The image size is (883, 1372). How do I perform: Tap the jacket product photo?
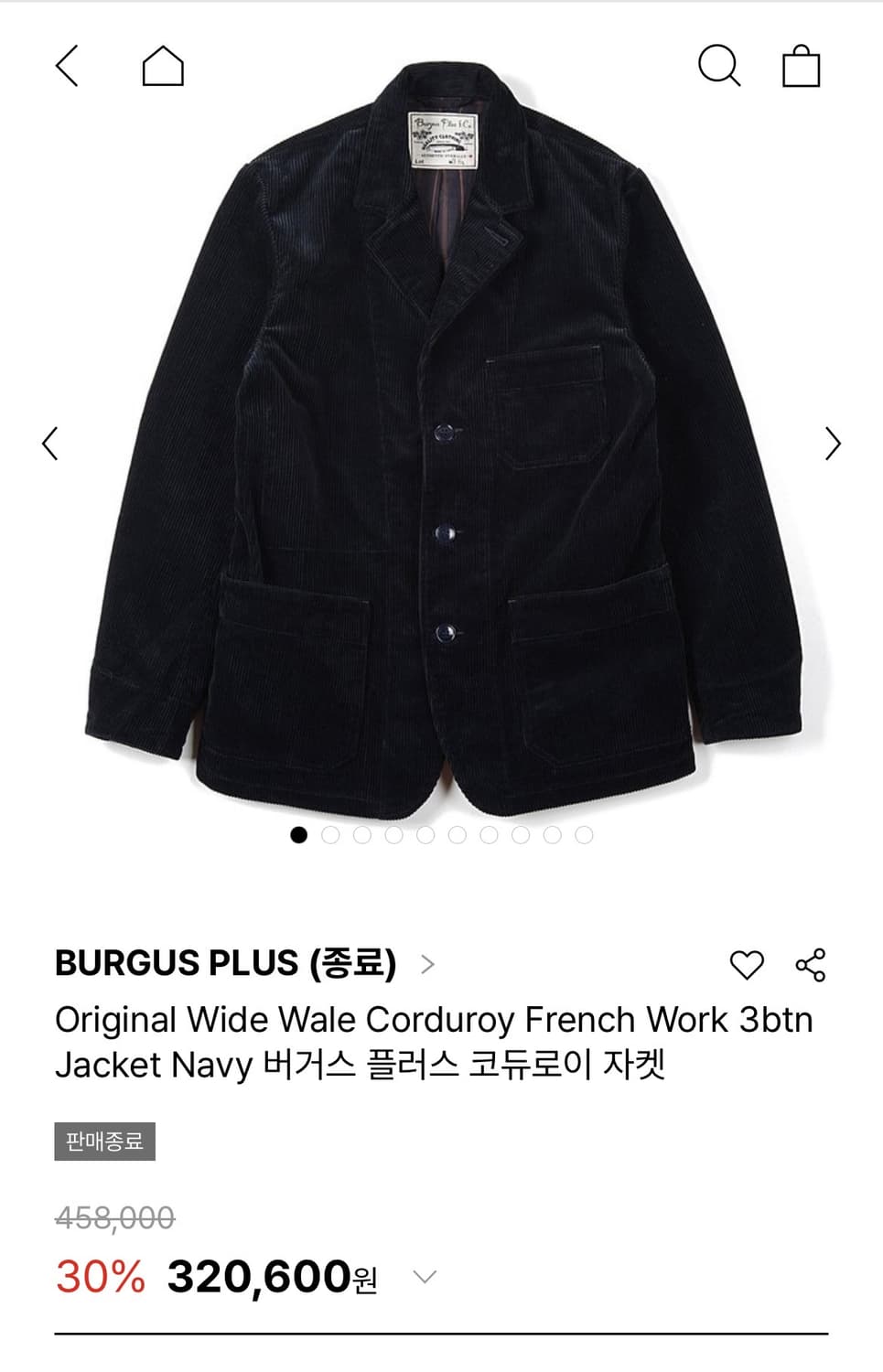[439, 448]
